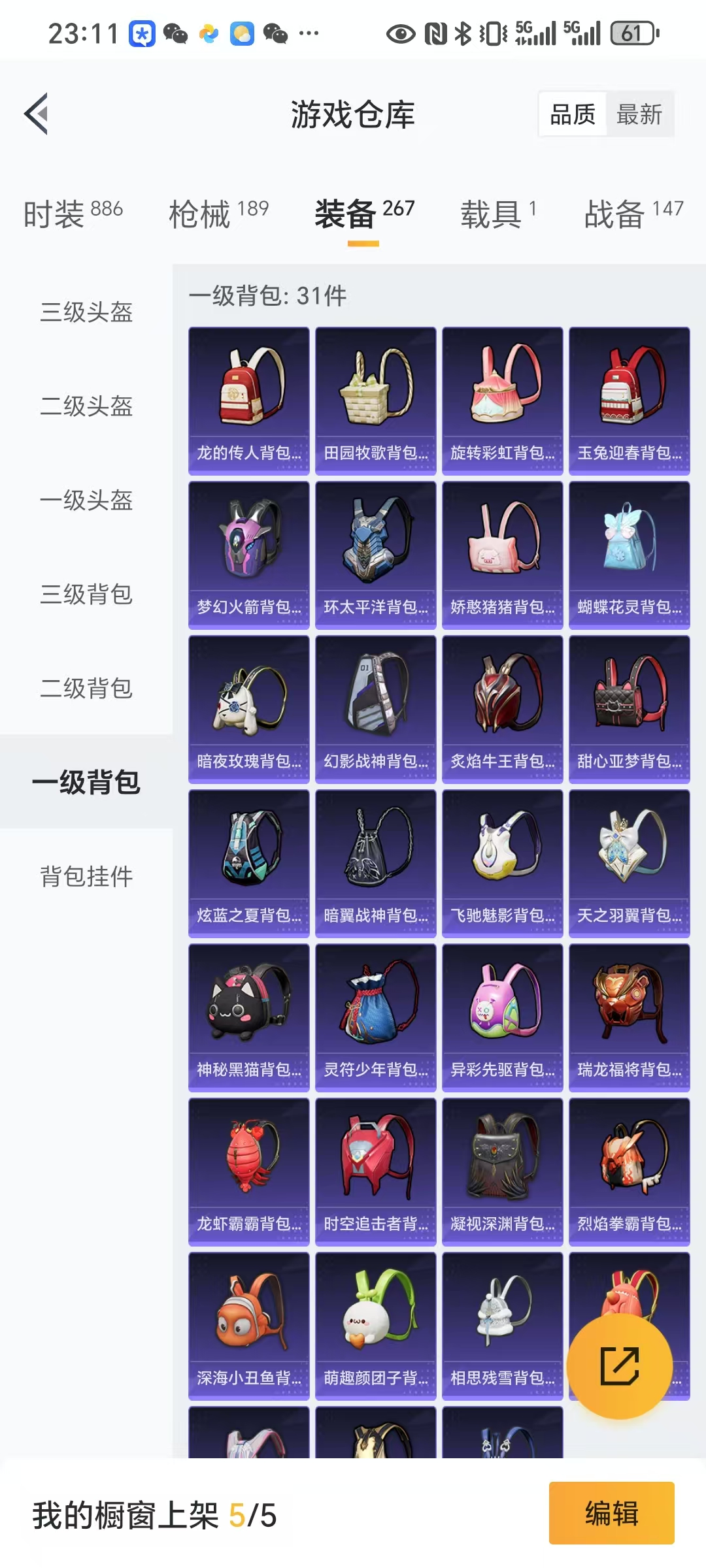Go back using the top-left arrow
Viewport: 706px width, 1568px height.
[37, 114]
